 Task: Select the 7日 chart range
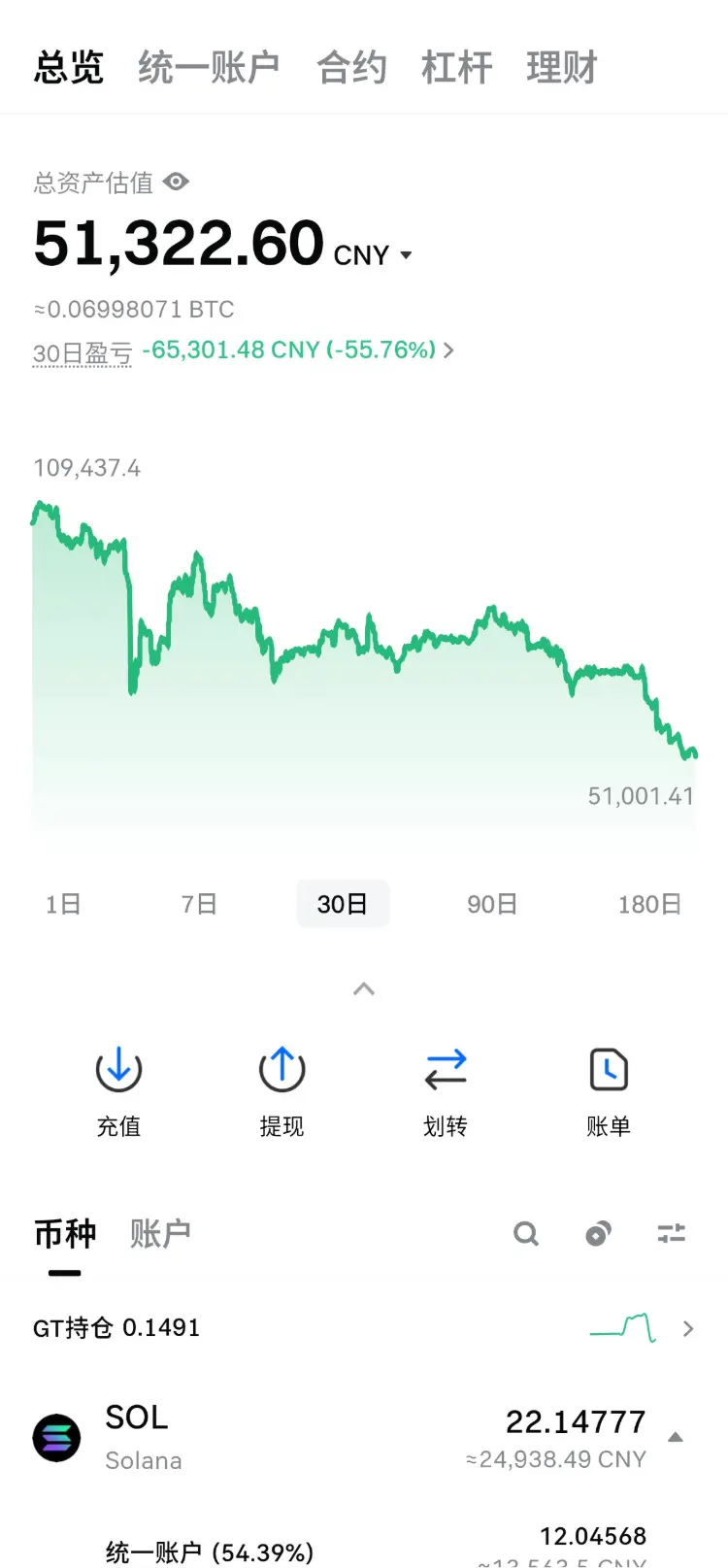(199, 904)
